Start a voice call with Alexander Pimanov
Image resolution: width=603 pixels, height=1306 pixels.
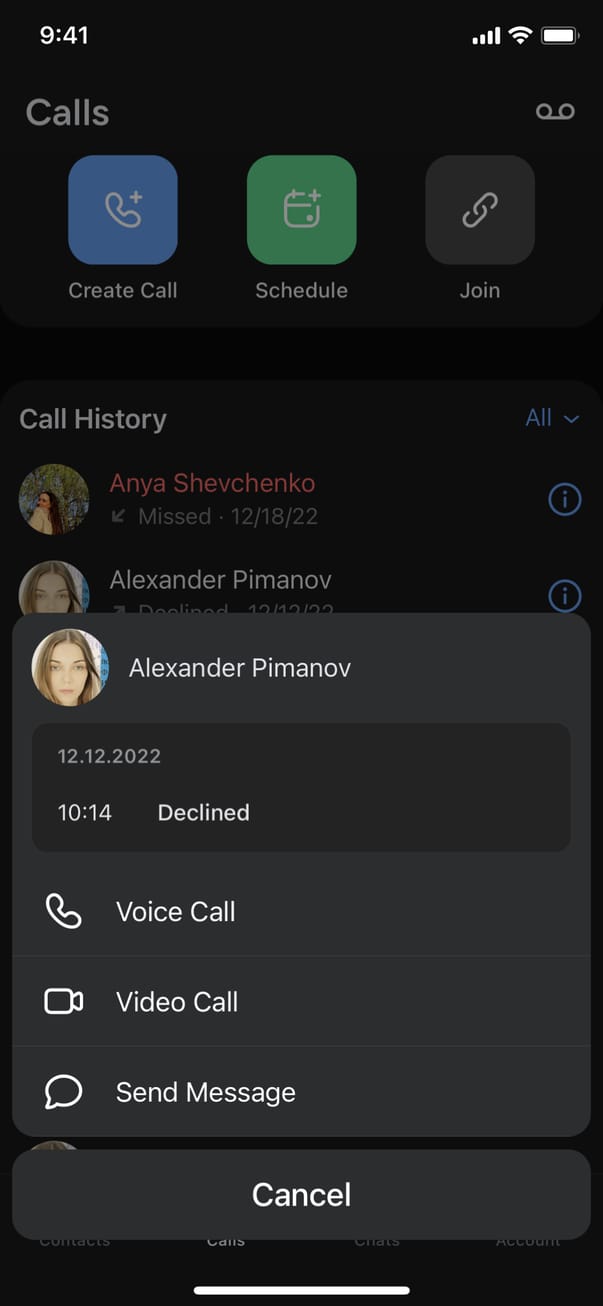pos(176,911)
